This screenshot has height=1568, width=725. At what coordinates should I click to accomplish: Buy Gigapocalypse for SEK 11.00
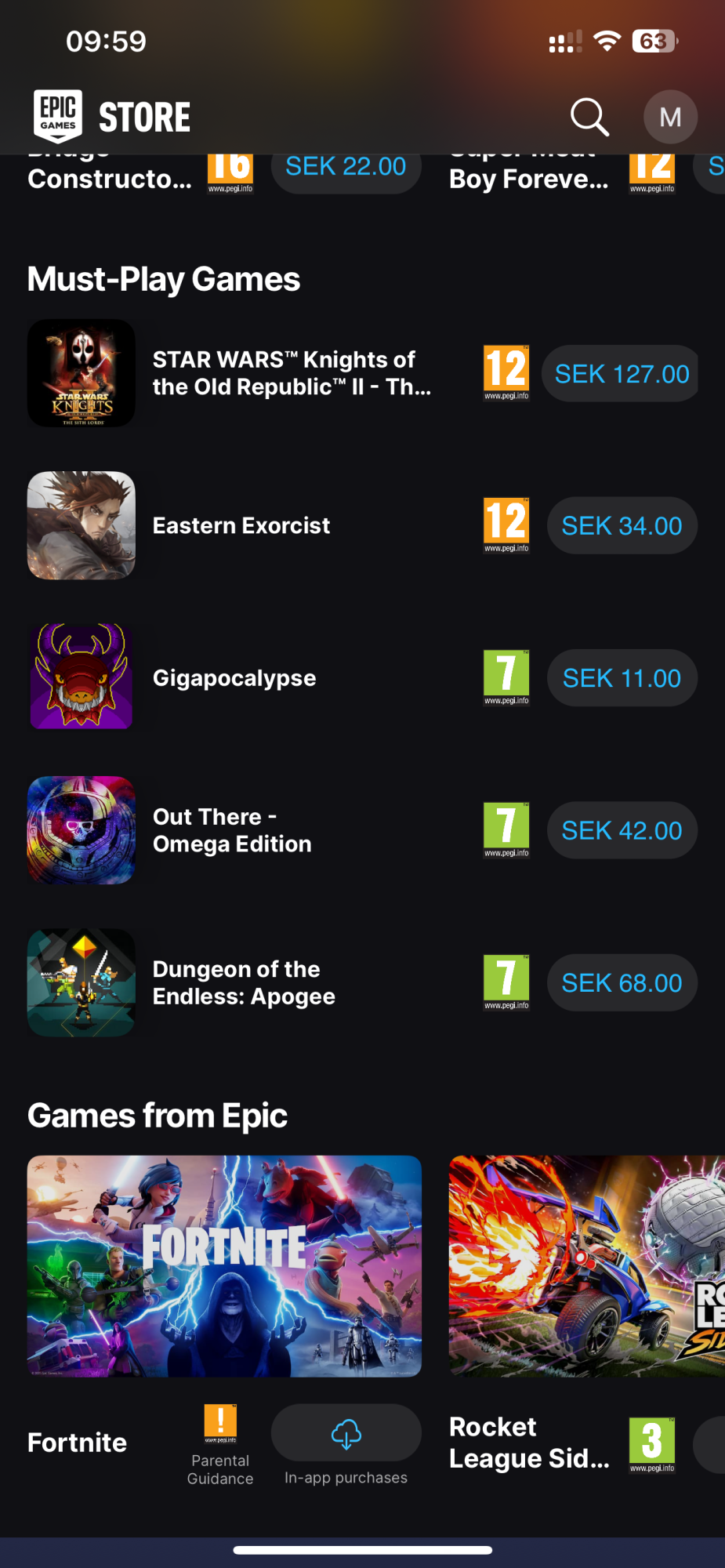pos(622,678)
